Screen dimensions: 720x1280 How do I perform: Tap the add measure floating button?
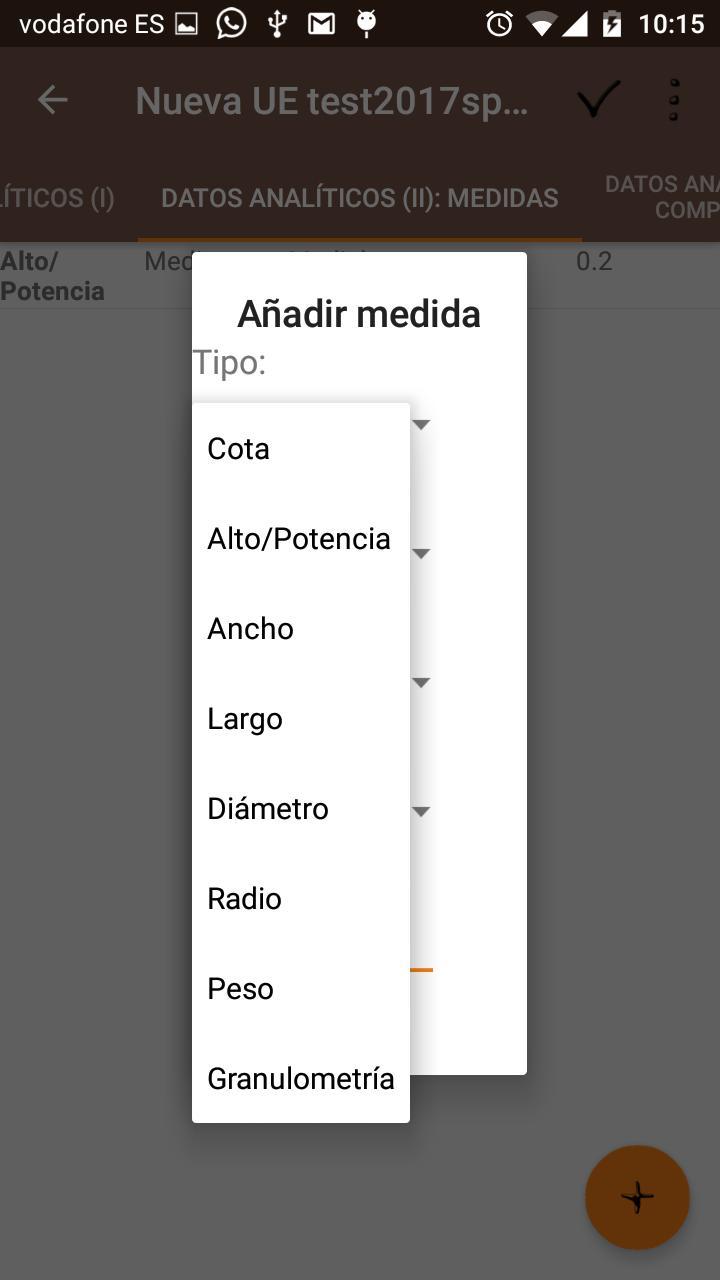tap(637, 1197)
